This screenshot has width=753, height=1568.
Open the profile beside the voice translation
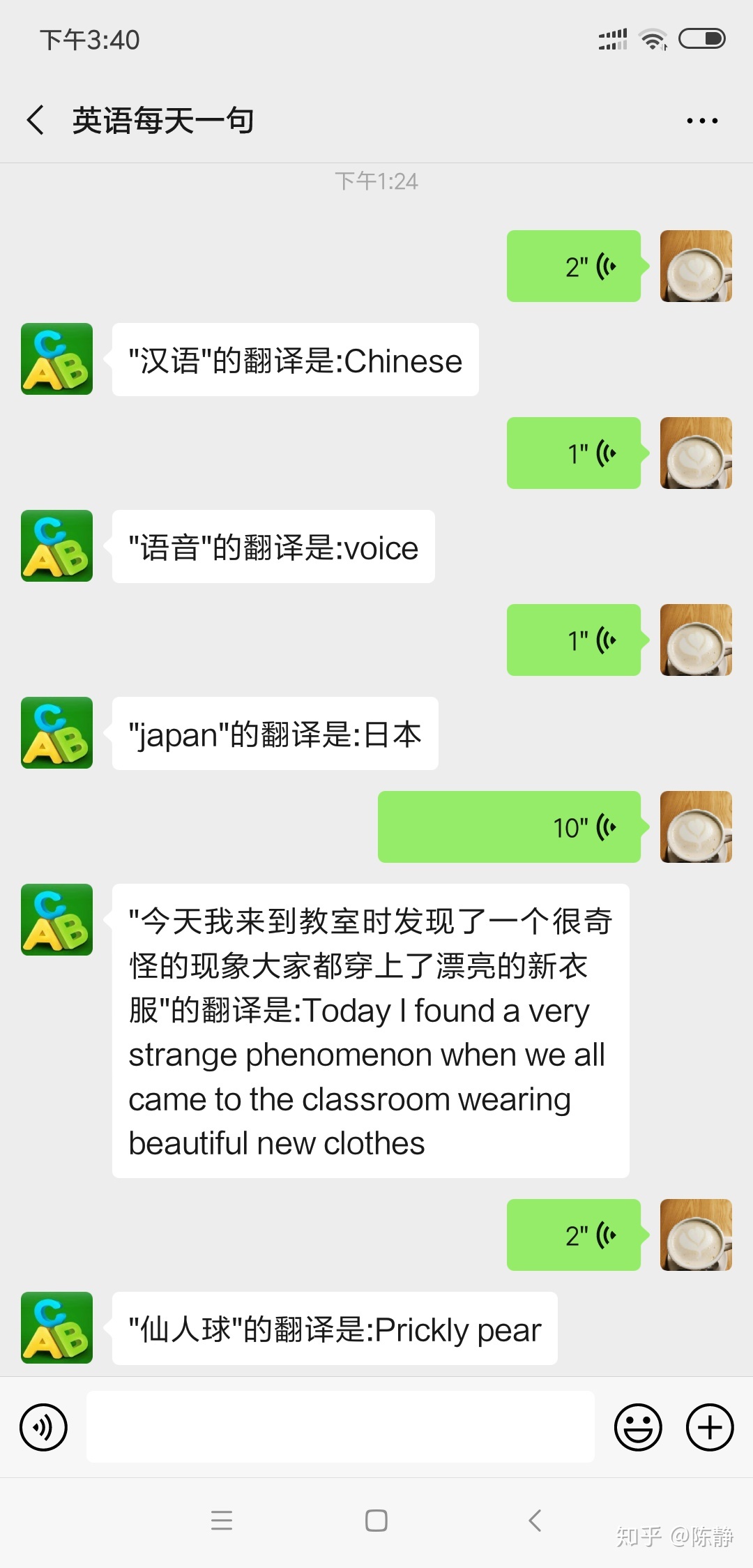coord(57,546)
